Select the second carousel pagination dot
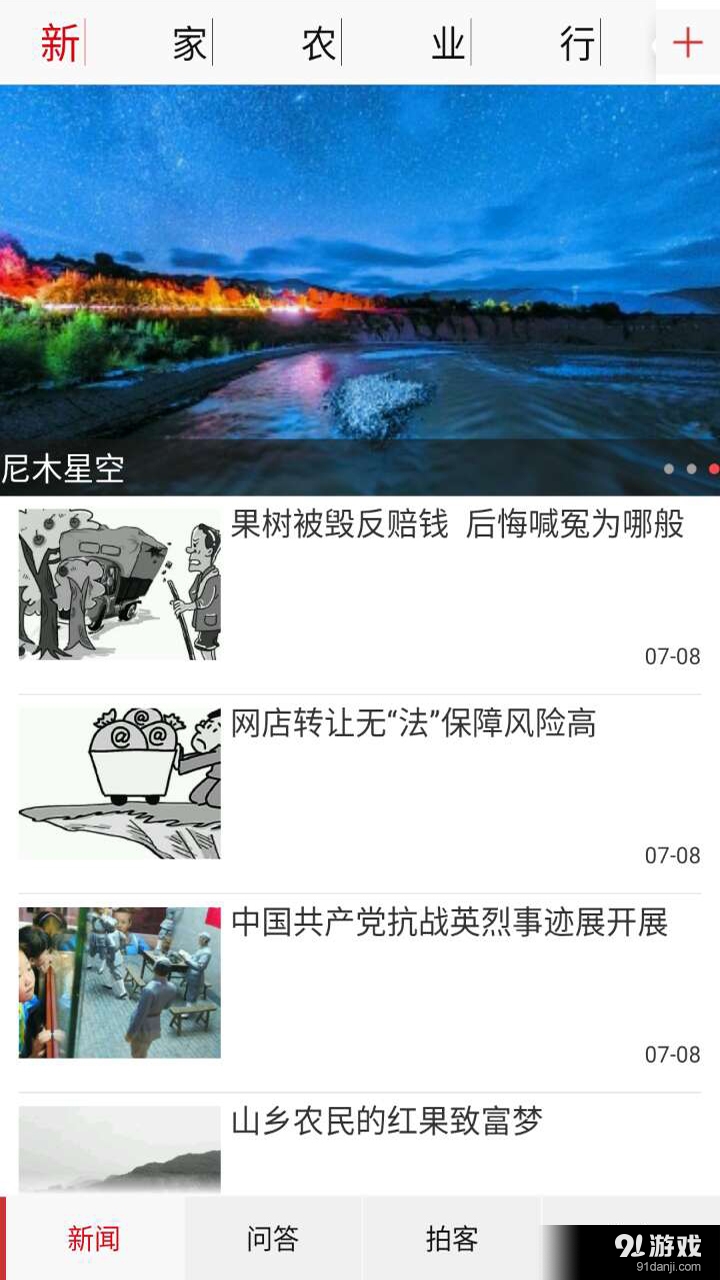Image resolution: width=720 pixels, height=1280 pixels. [689, 467]
